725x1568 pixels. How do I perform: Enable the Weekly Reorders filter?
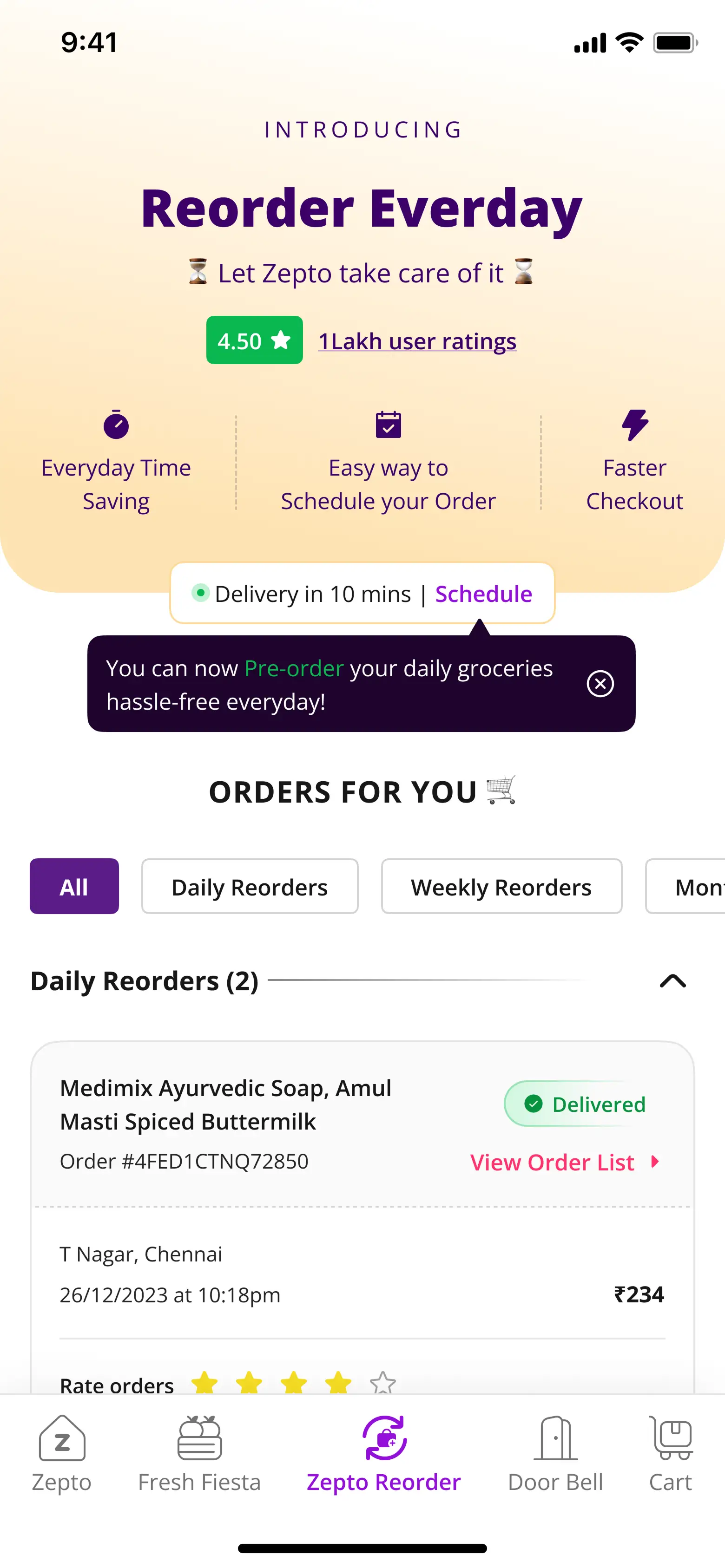[x=501, y=886]
